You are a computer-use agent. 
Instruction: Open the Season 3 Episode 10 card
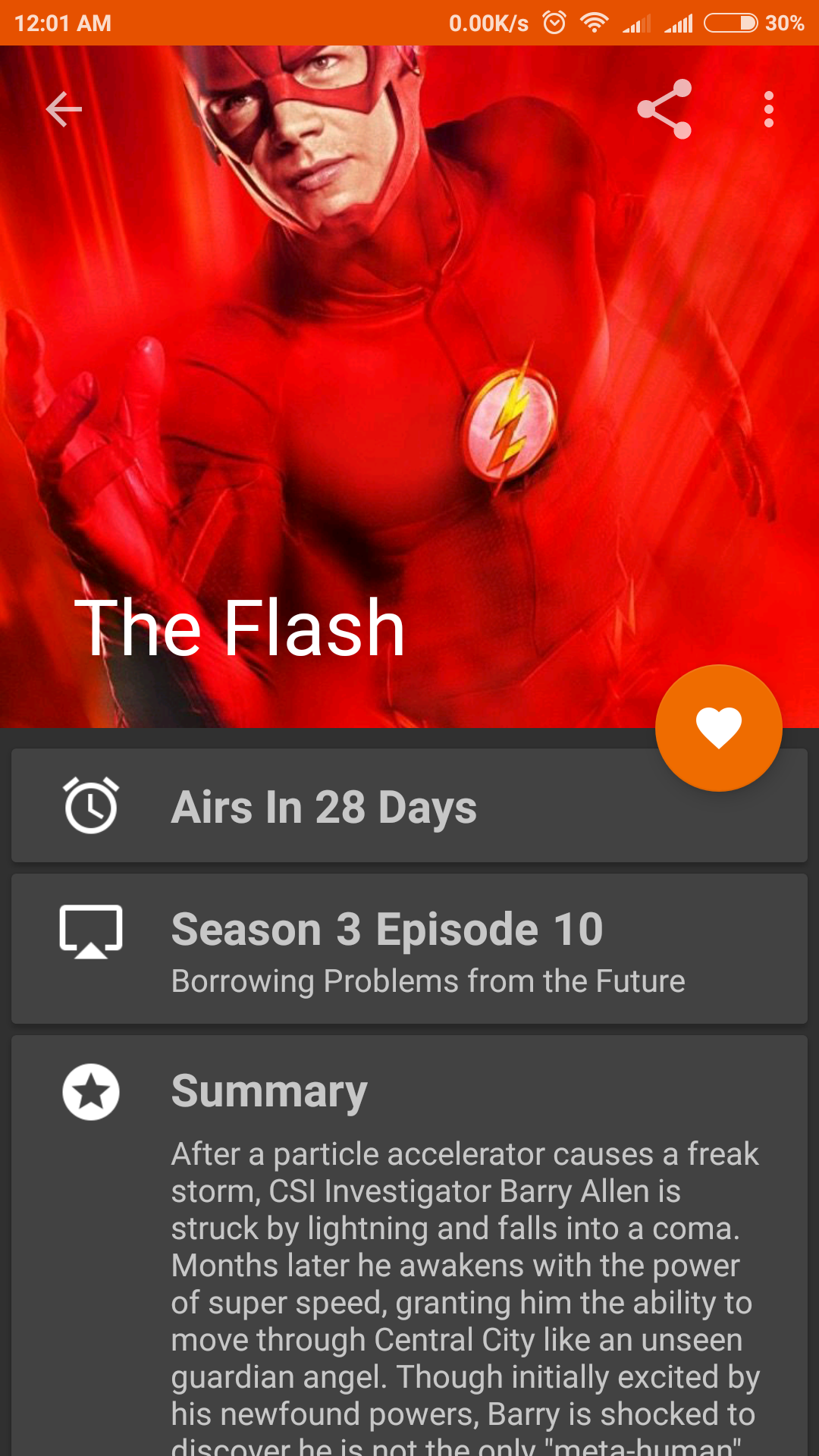coord(409,949)
